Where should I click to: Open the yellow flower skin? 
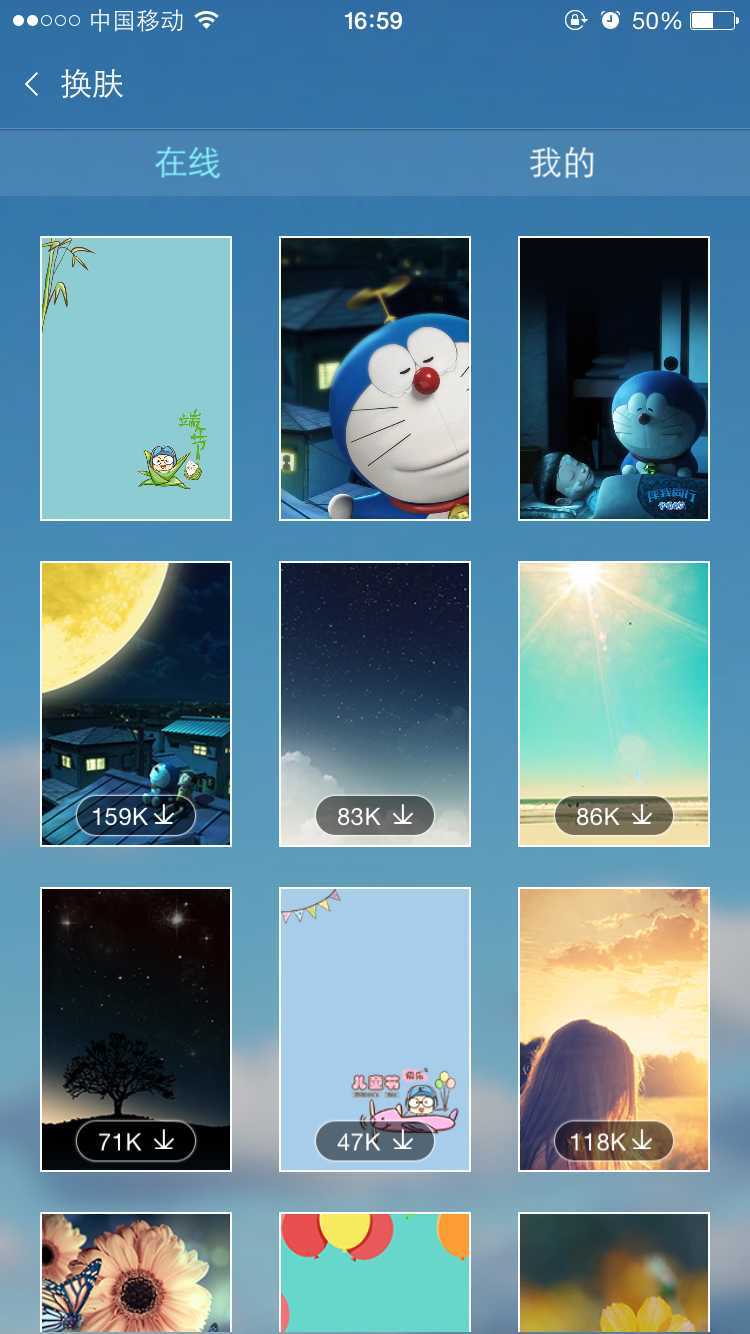[x=614, y=1272]
